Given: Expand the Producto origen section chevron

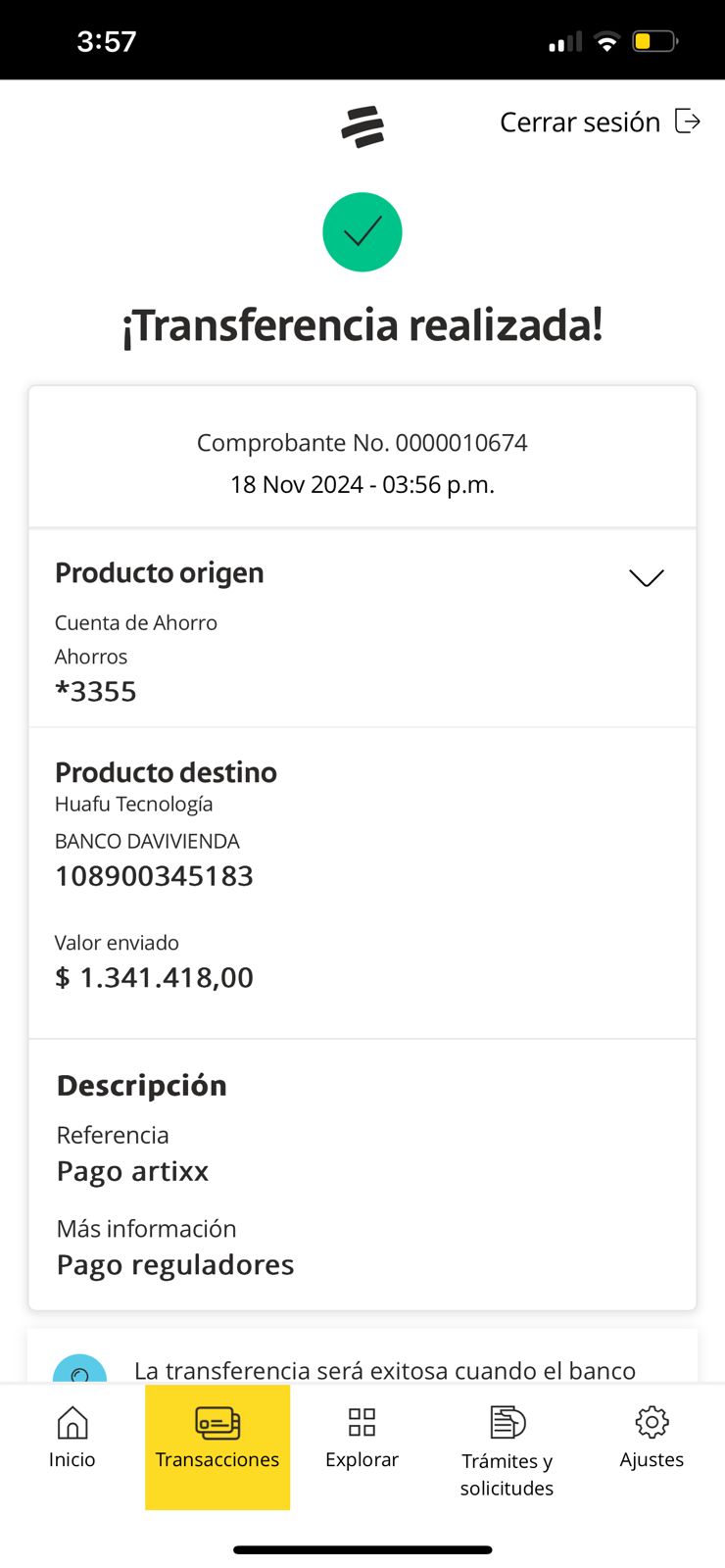Looking at the screenshot, I should coord(646,577).
